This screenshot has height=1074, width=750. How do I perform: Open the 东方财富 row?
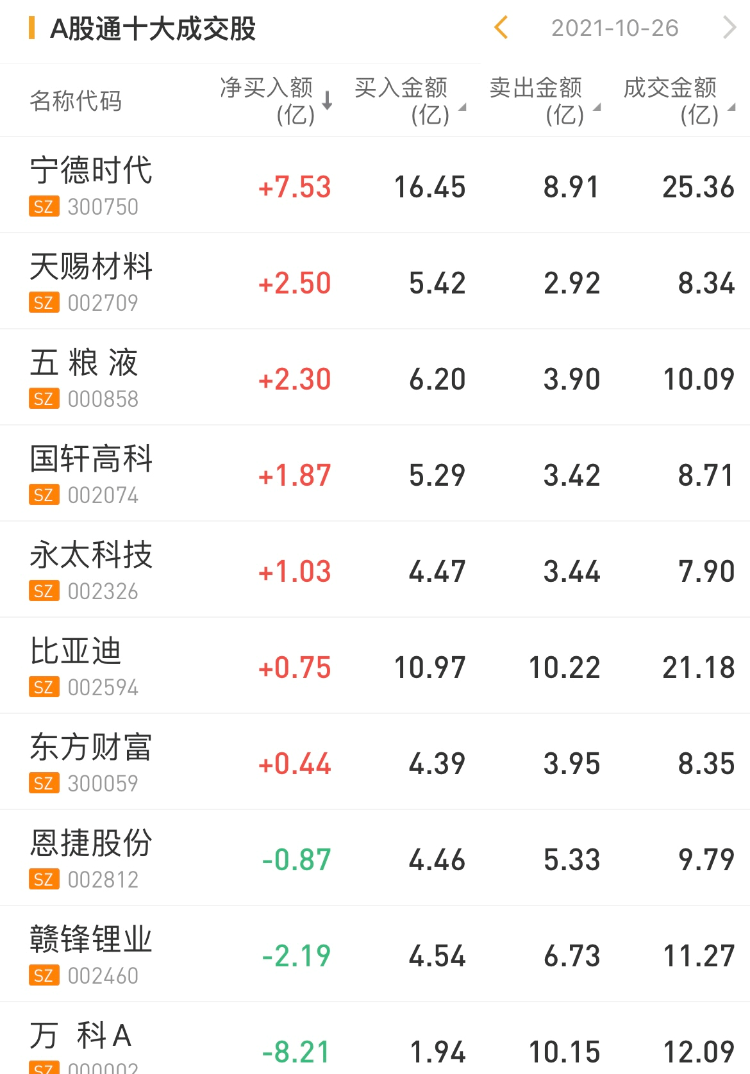[92, 761]
